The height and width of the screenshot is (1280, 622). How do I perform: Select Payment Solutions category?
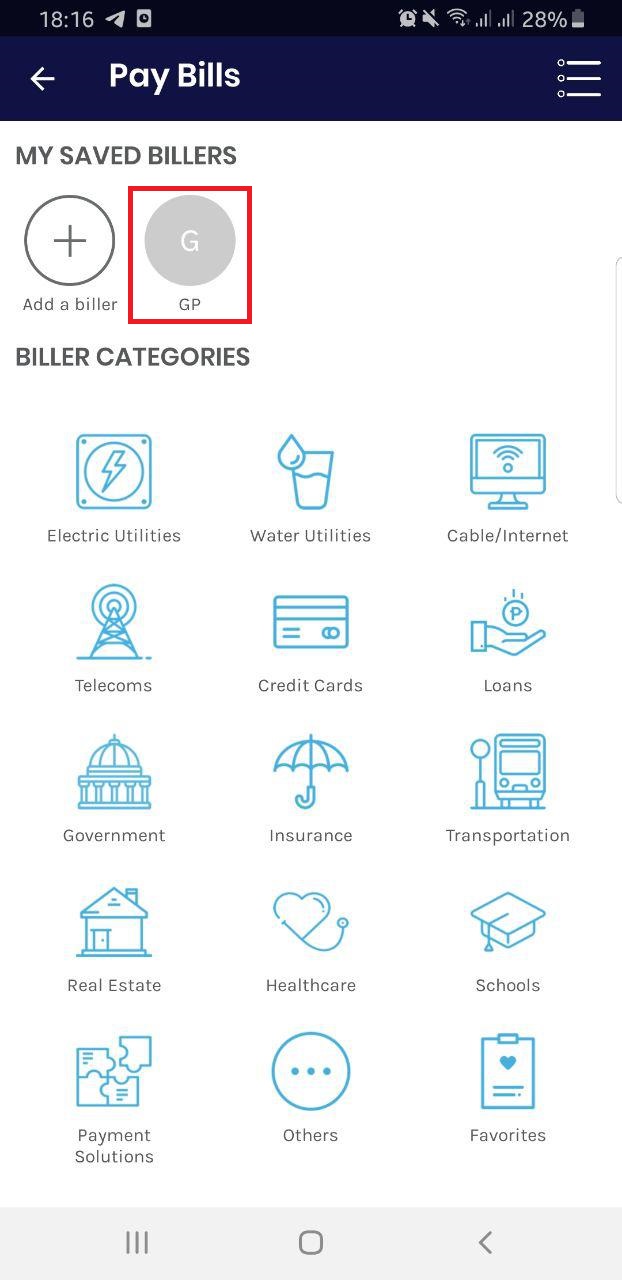(x=114, y=1099)
